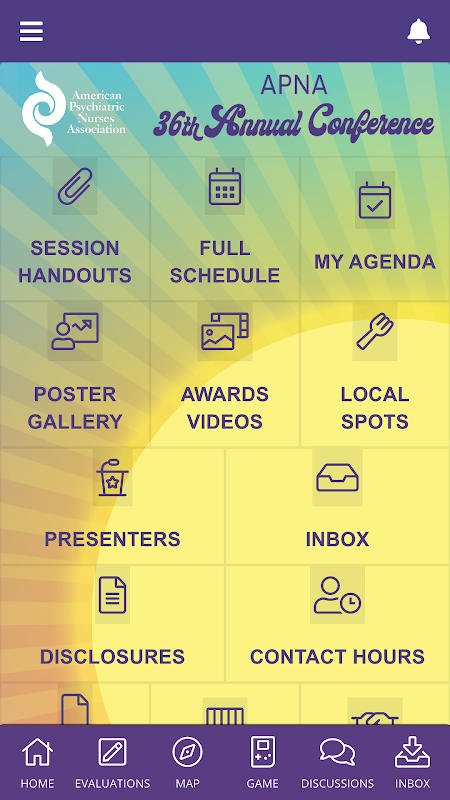
Task: Open My Agenda
Action: click(x=375, y=228)
